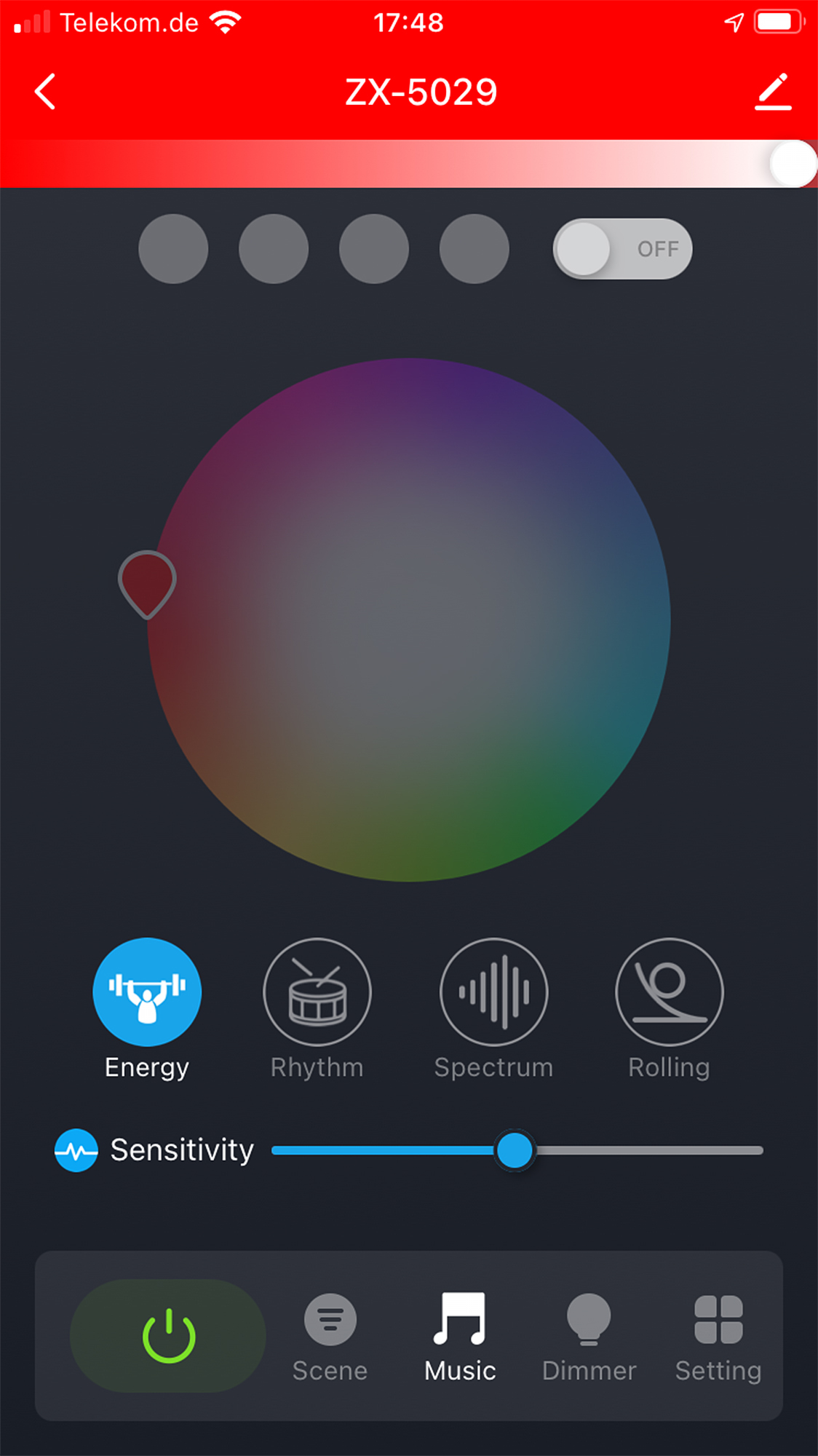Choose the Spectrum music mode
The image size is (818, 1456).
494,992
